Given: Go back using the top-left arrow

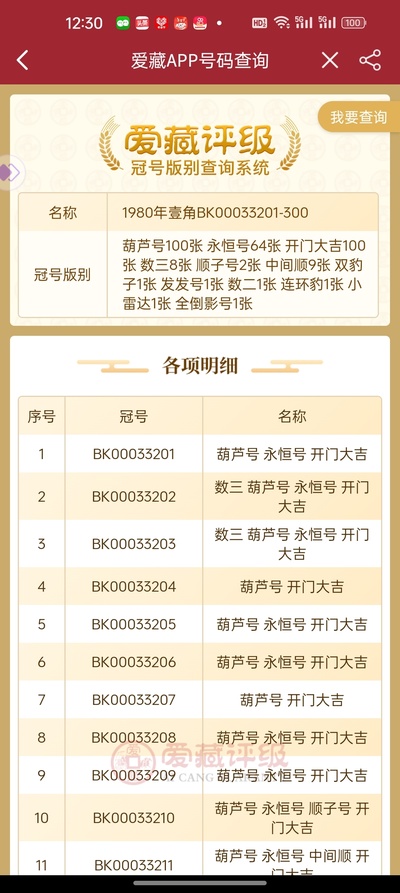Looking at the screenshot, I should point(22,60).
